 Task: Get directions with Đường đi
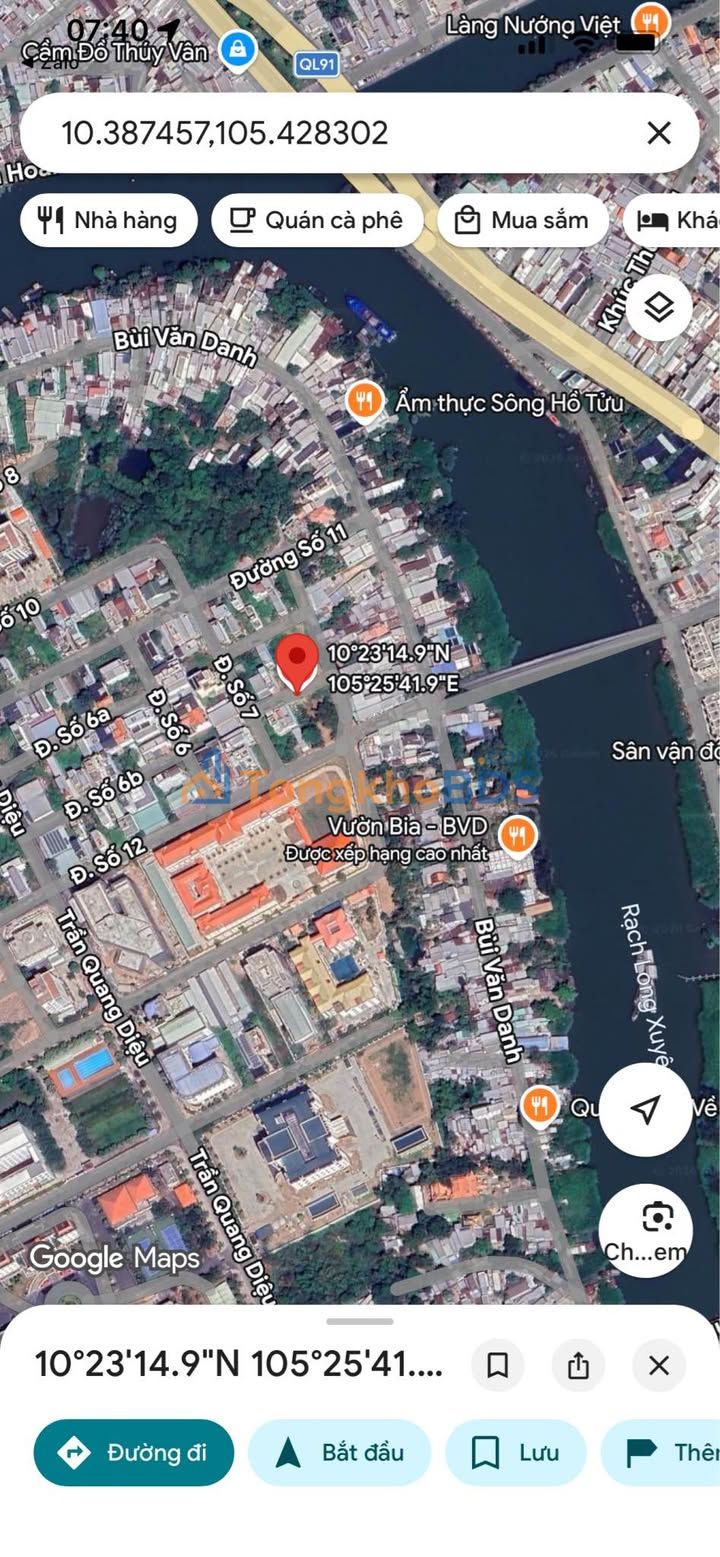coord(134,1452)
